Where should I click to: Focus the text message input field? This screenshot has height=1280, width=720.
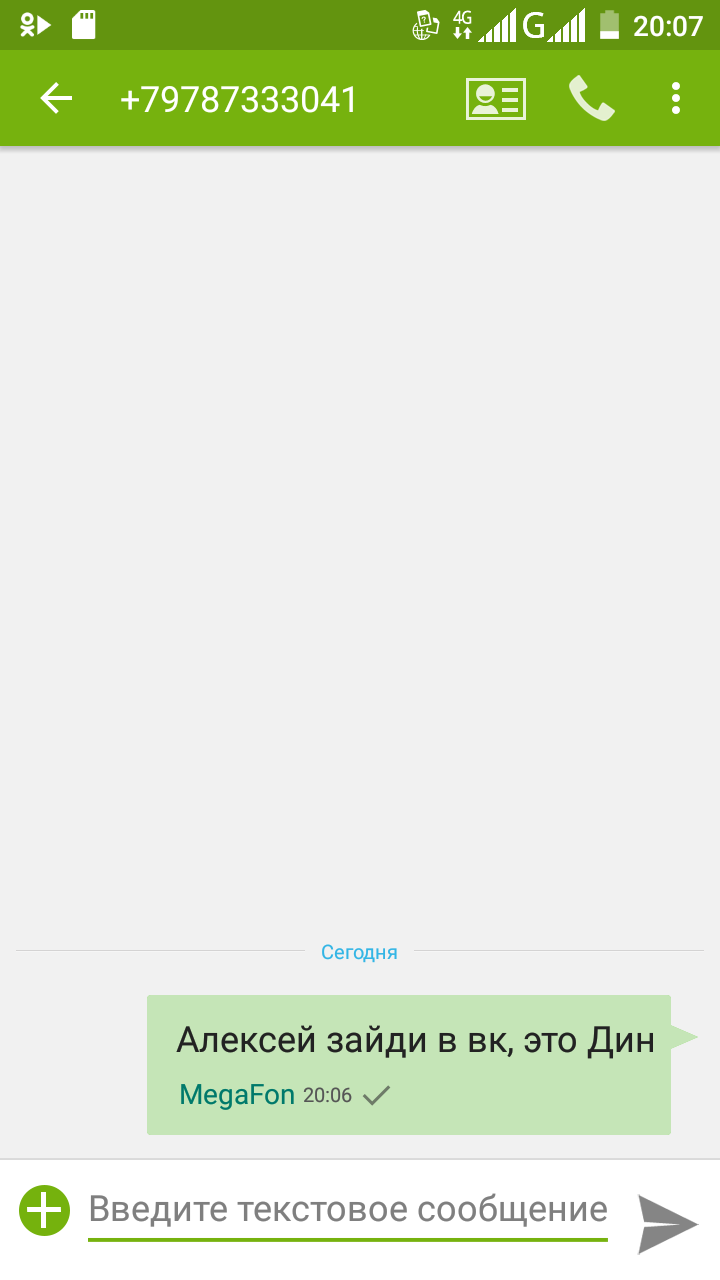coord(348,1212)
